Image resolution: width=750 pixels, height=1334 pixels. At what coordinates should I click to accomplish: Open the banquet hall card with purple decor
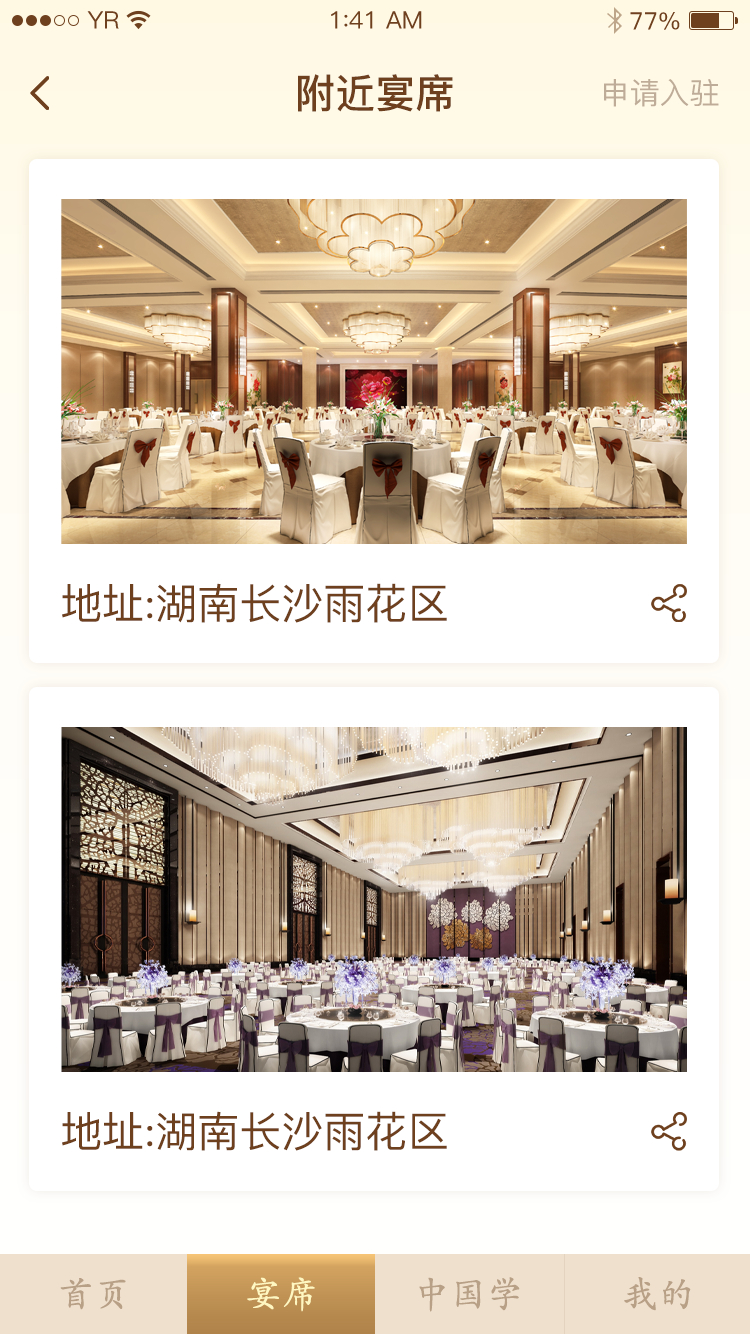(373, 899)
